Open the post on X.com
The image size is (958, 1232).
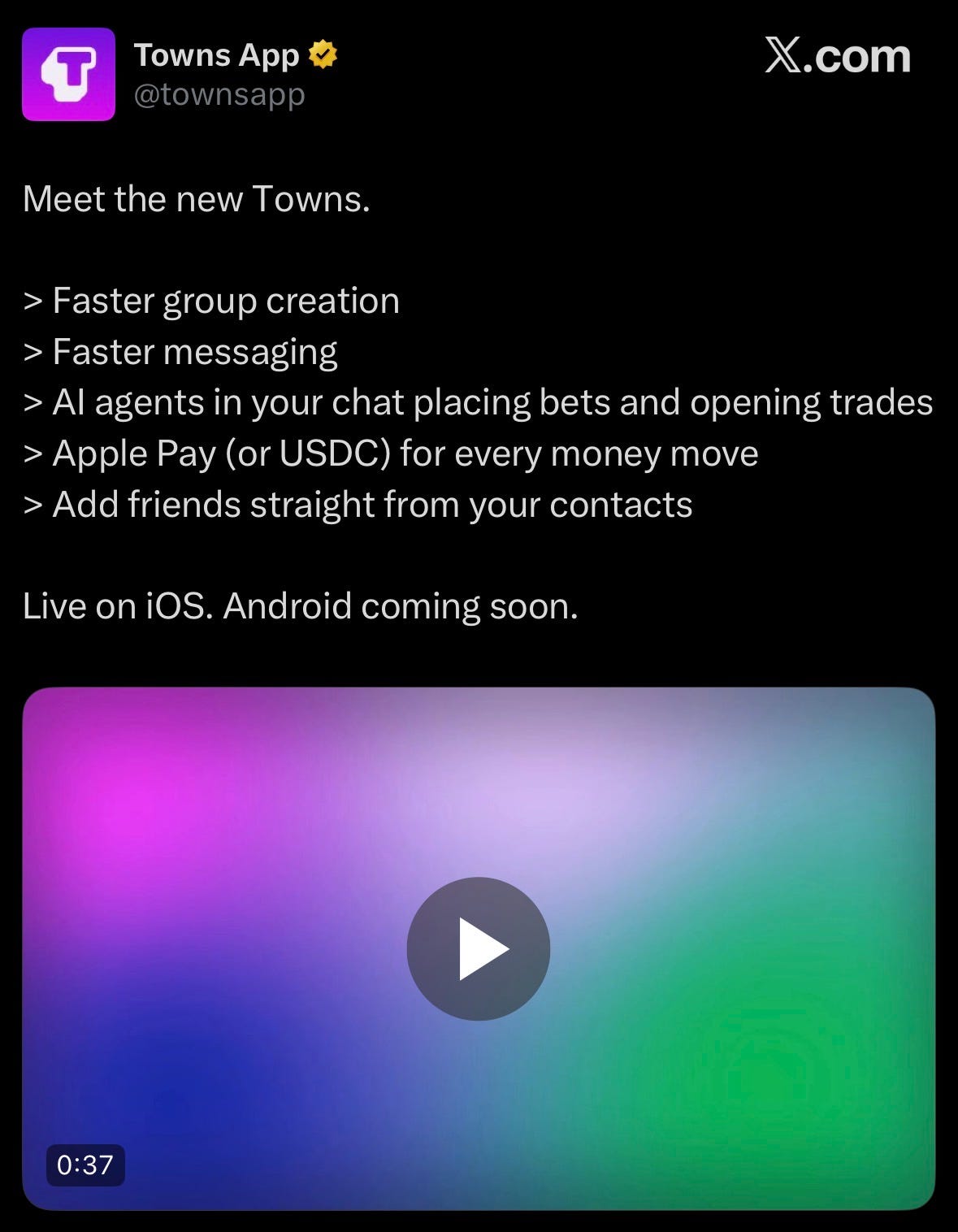(837, 57)
